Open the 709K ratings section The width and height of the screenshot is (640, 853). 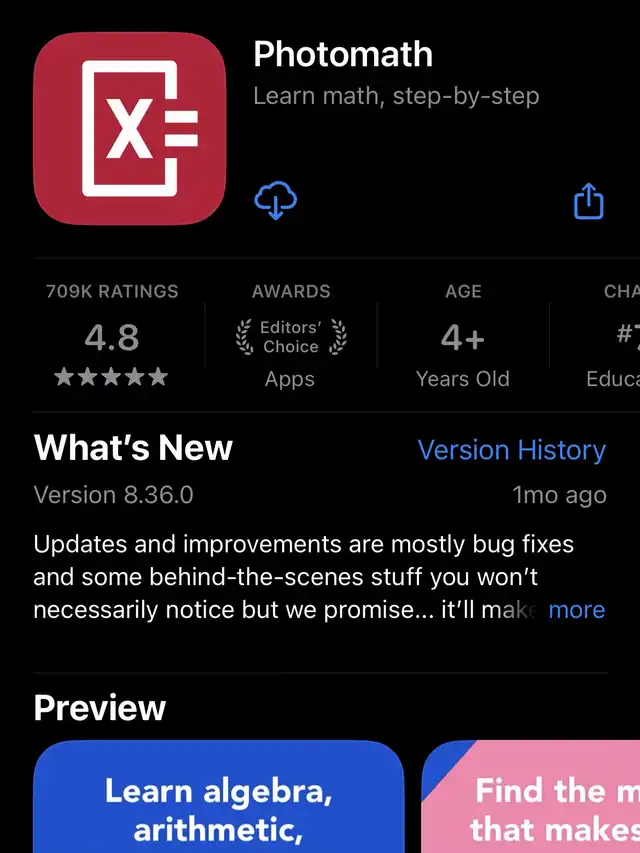[x=112, y=337]
